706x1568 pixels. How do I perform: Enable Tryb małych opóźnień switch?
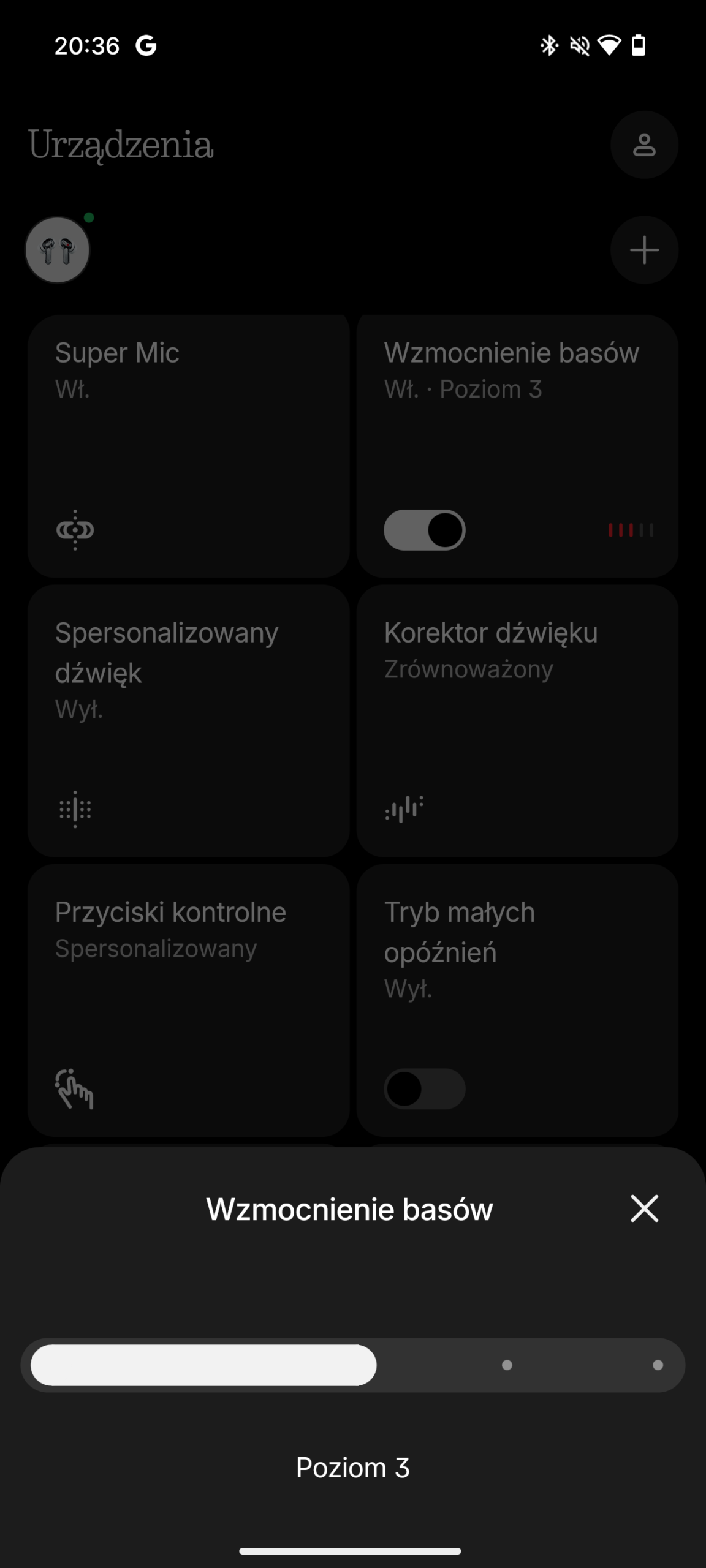(x=424, y=1088)
